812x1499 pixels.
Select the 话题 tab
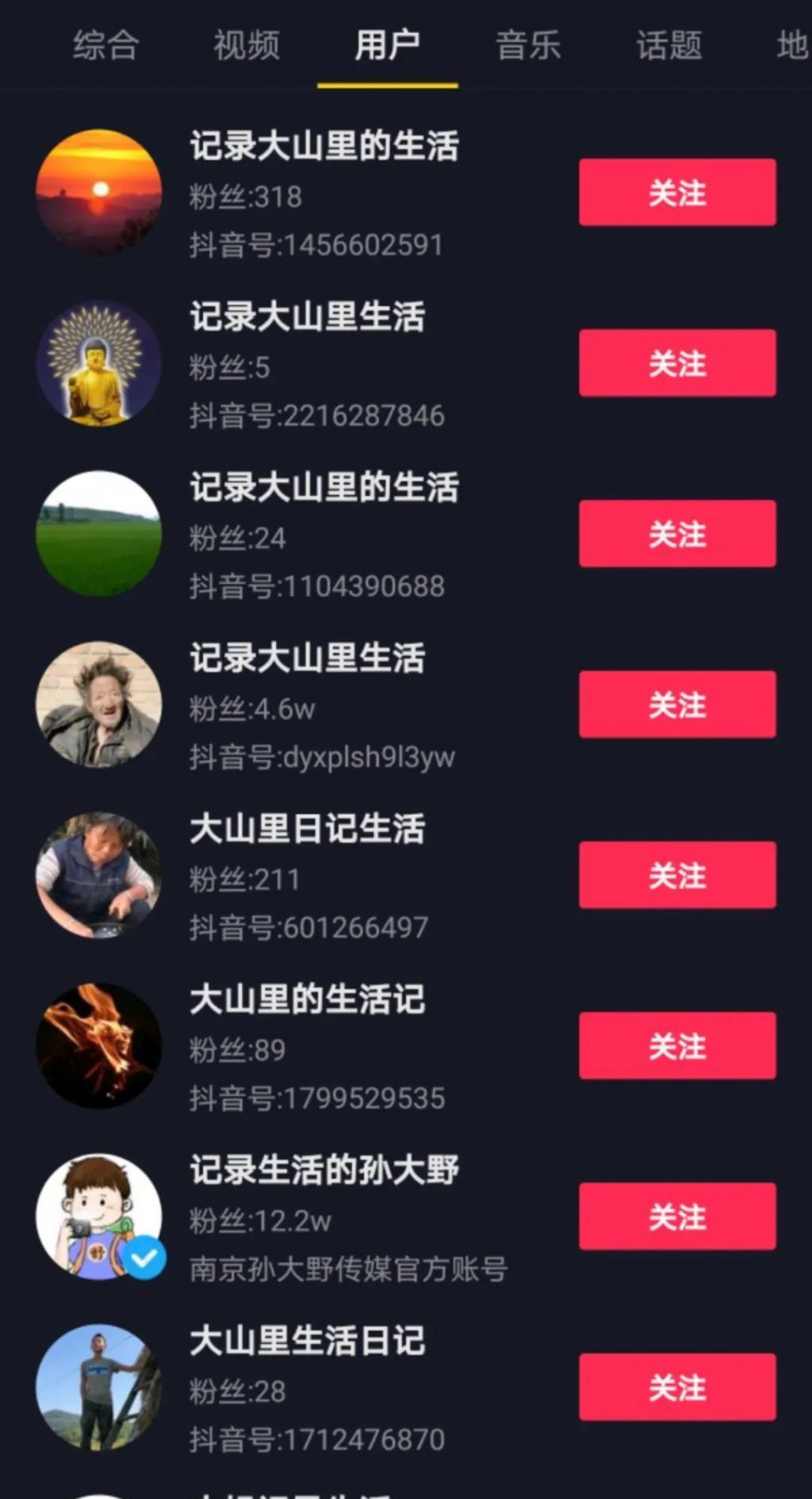pyautogui.click(x=668, y=45)
